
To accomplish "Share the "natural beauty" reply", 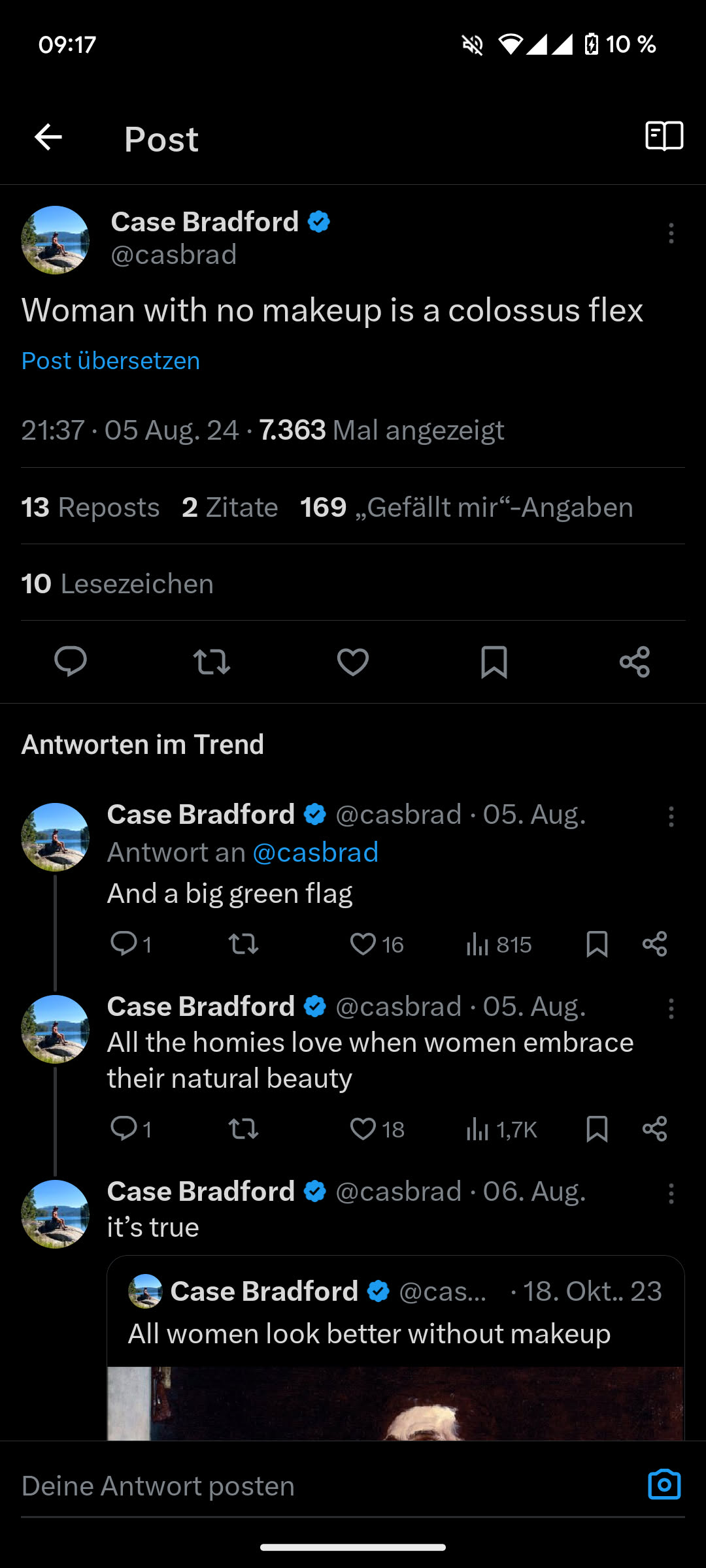I will tap(654, 1128).
